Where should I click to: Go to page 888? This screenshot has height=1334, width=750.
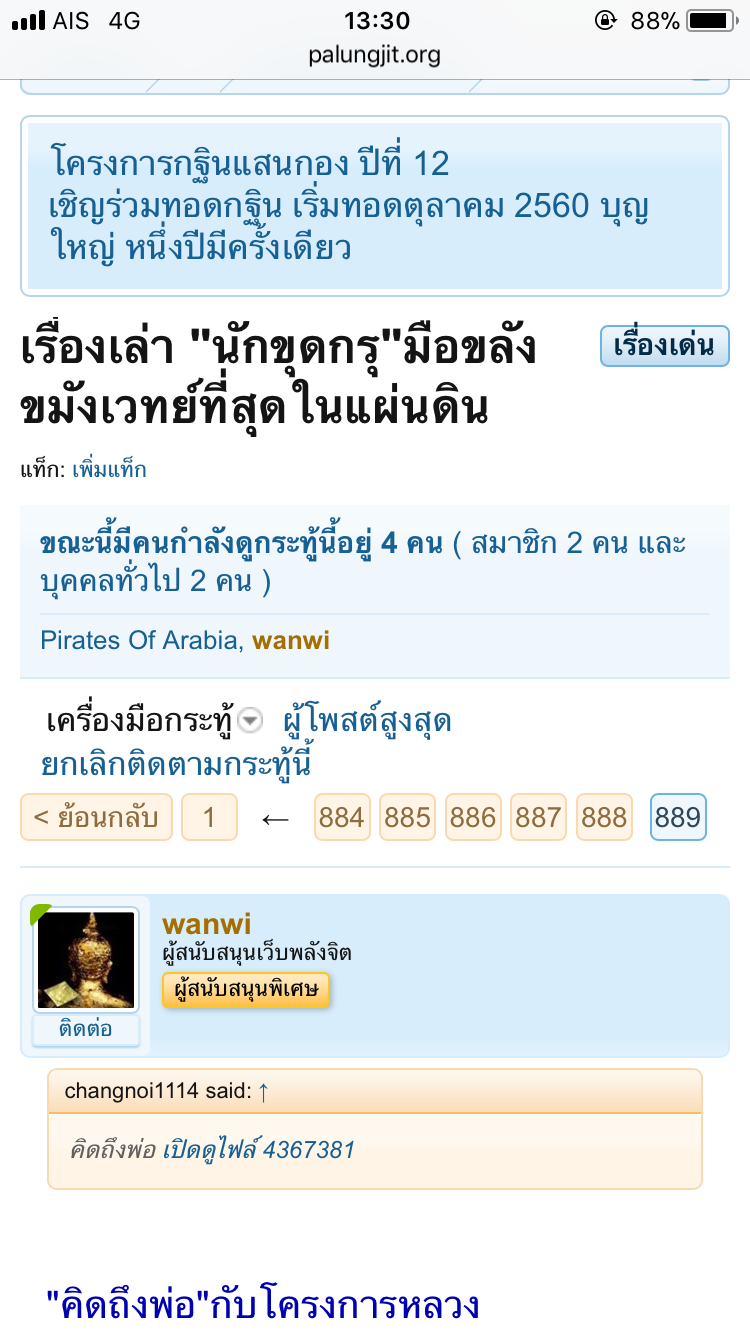click(604, 818)
